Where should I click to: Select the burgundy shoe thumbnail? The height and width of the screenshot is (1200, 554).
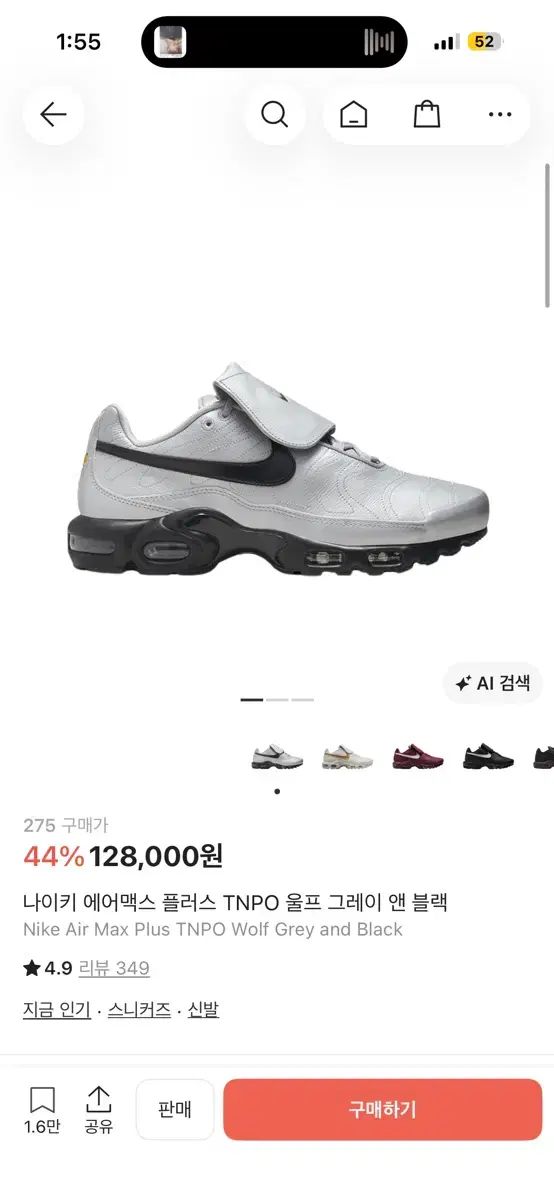tap(418, 757)
